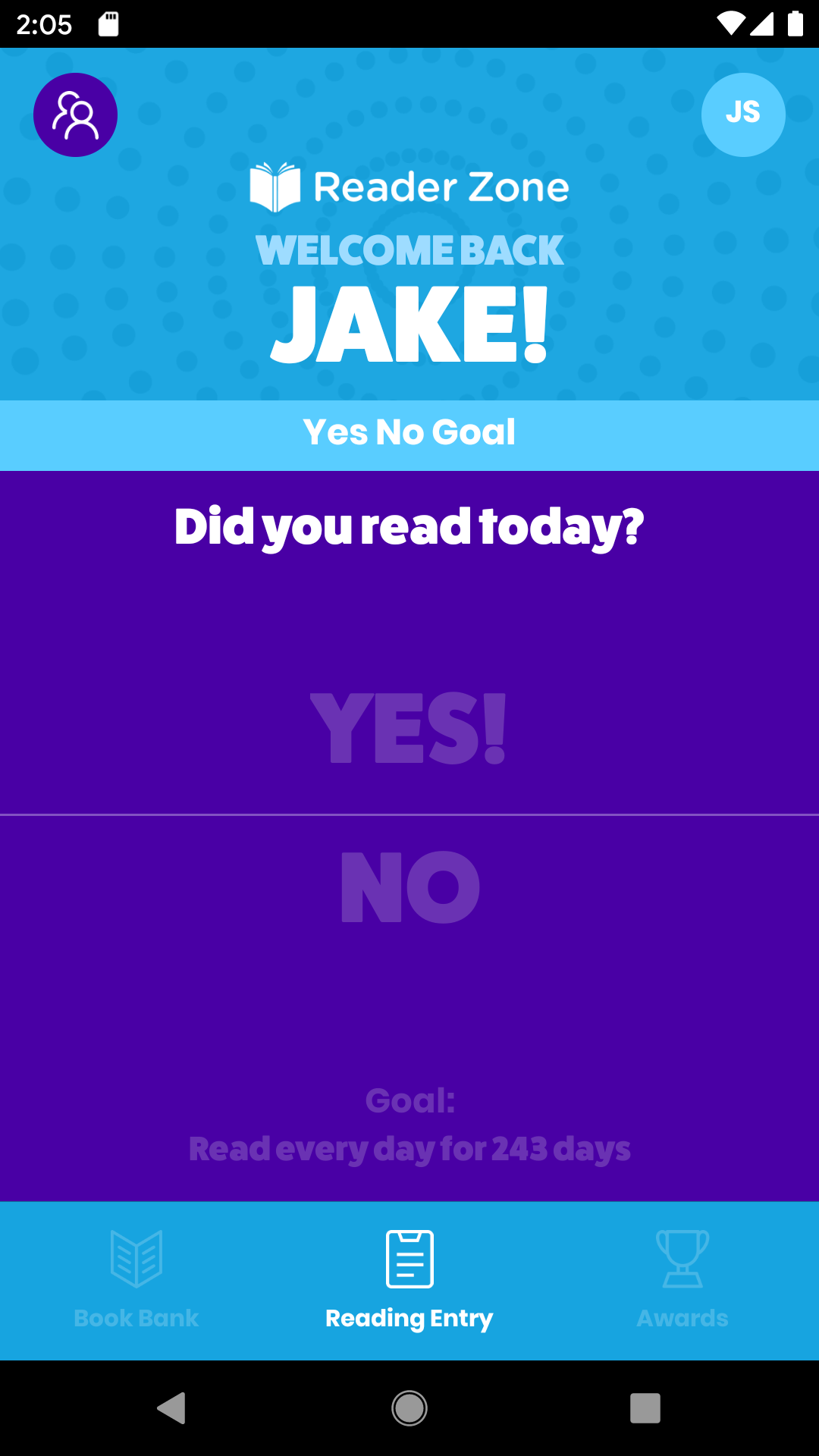Tap the goal text reading 243 days
The height and width of the screenshot is (1456, 819).
(409, 1149)
